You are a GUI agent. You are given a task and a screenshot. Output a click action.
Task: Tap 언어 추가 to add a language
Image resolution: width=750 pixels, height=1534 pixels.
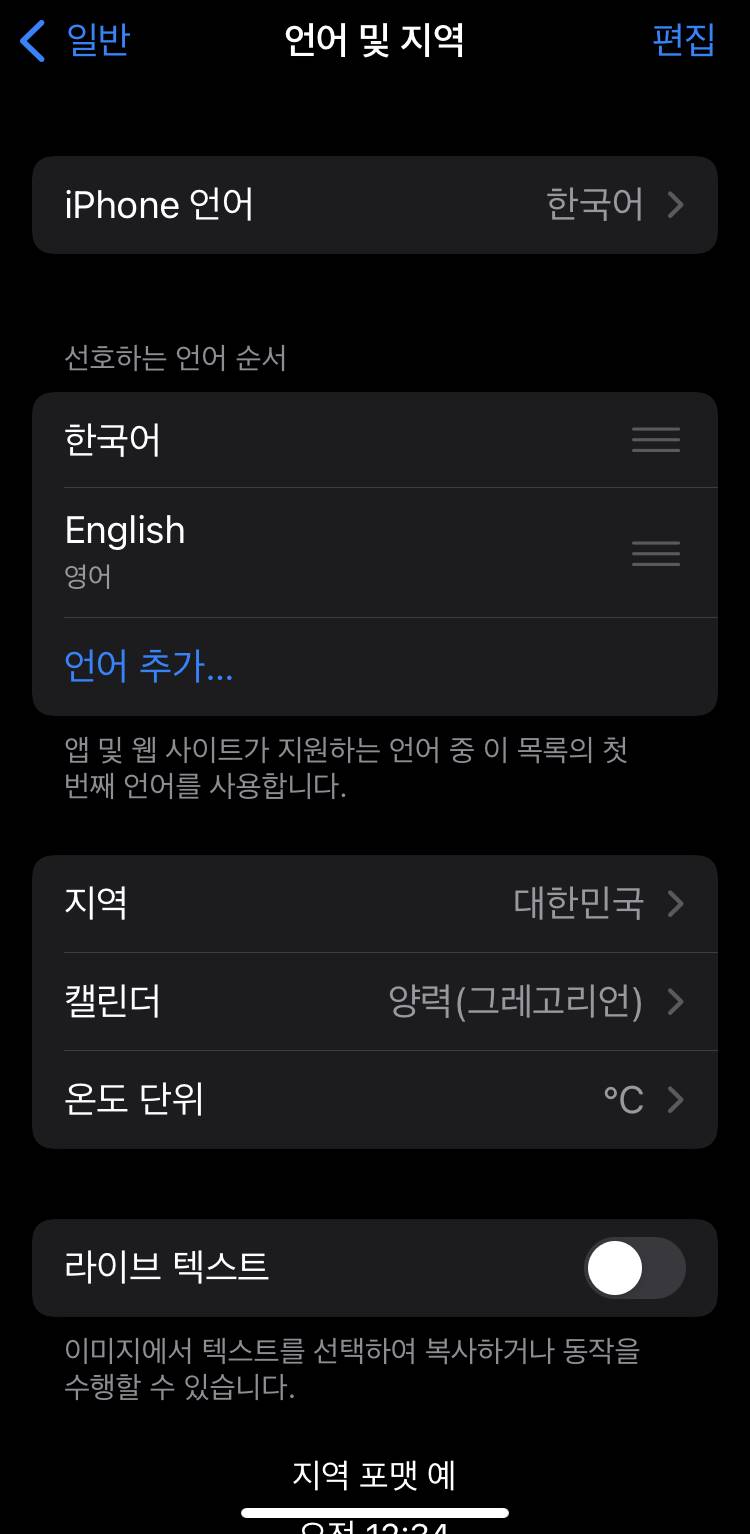149,666
